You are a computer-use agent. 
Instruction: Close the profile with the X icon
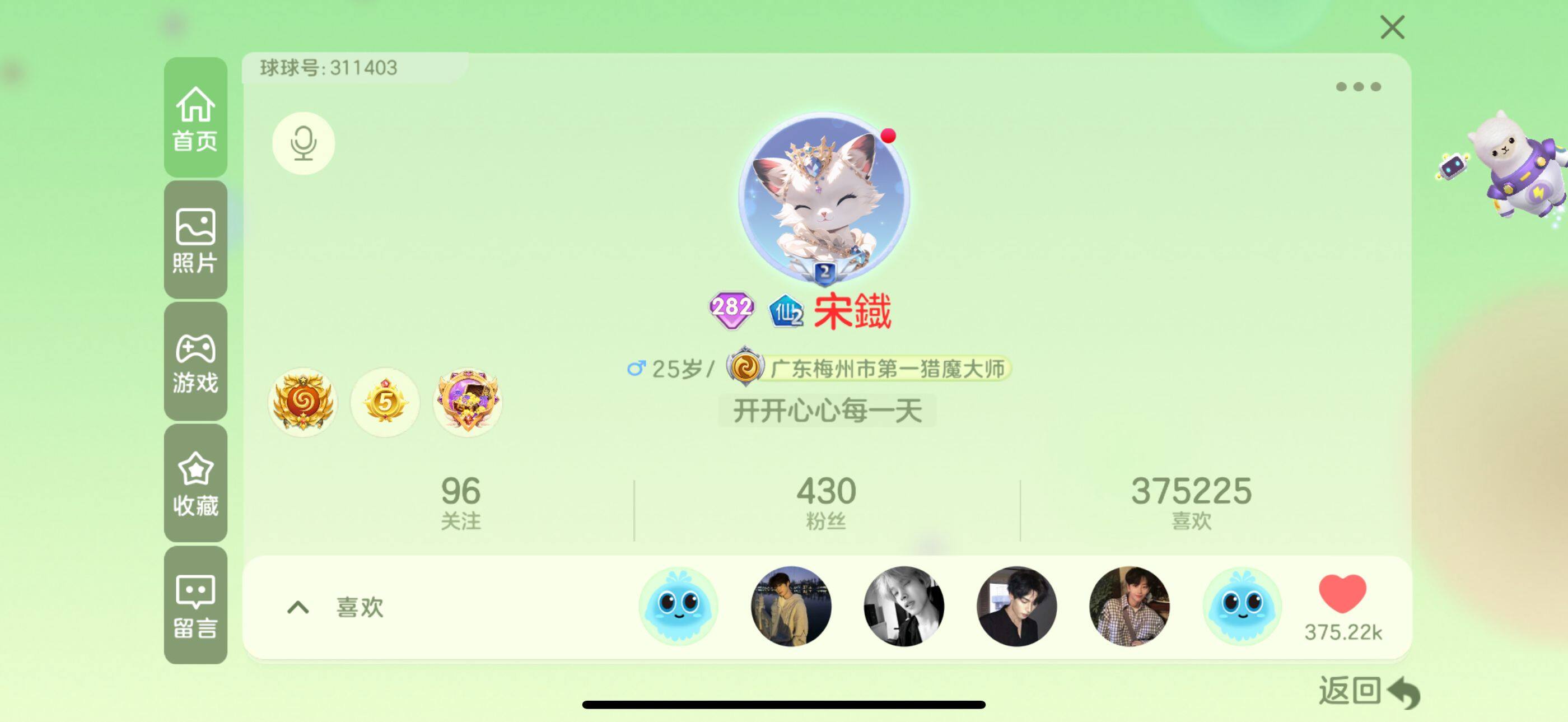(x=1392, y=28)
